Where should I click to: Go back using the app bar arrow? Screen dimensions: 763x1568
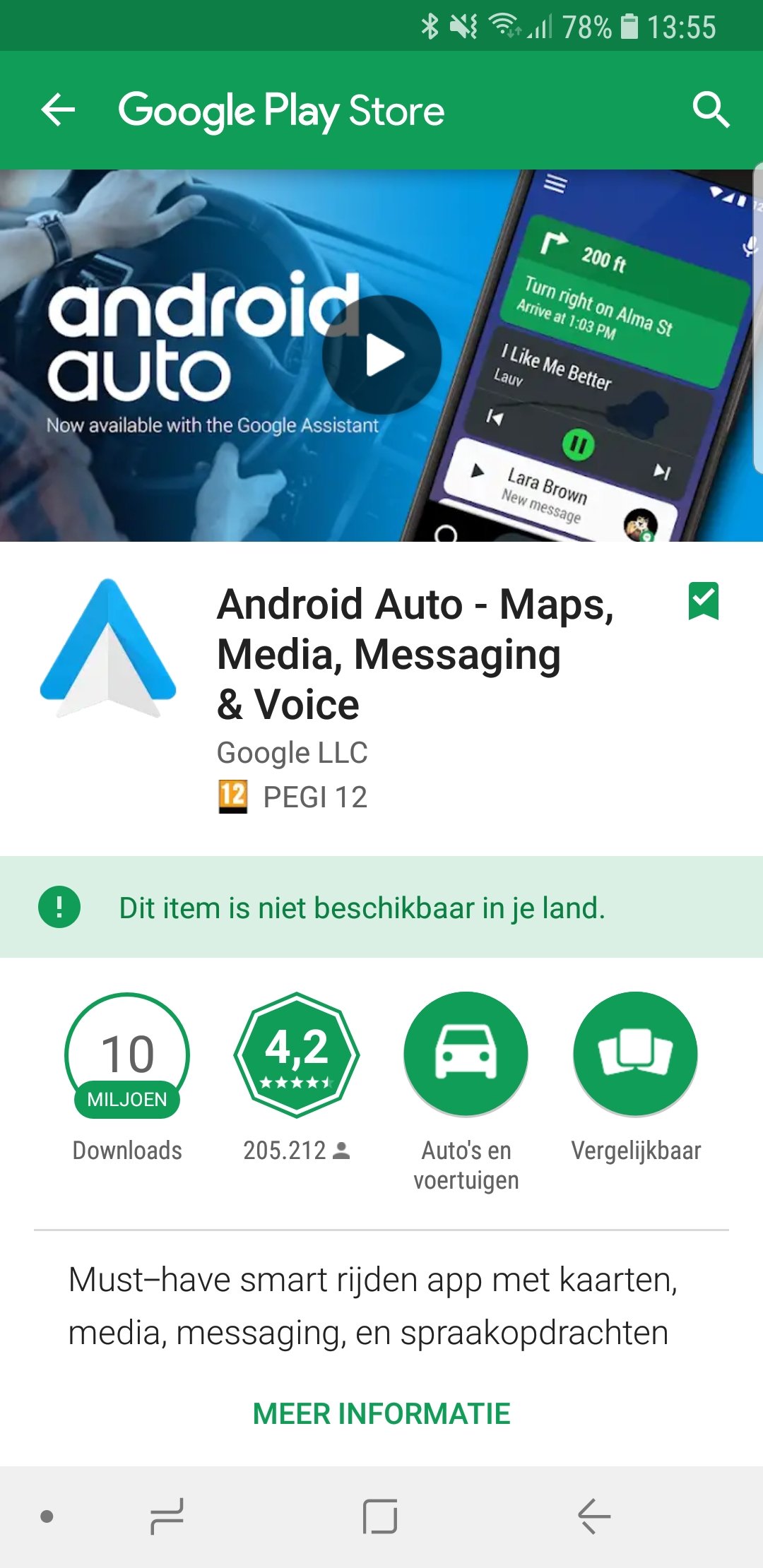coord(58,110)
